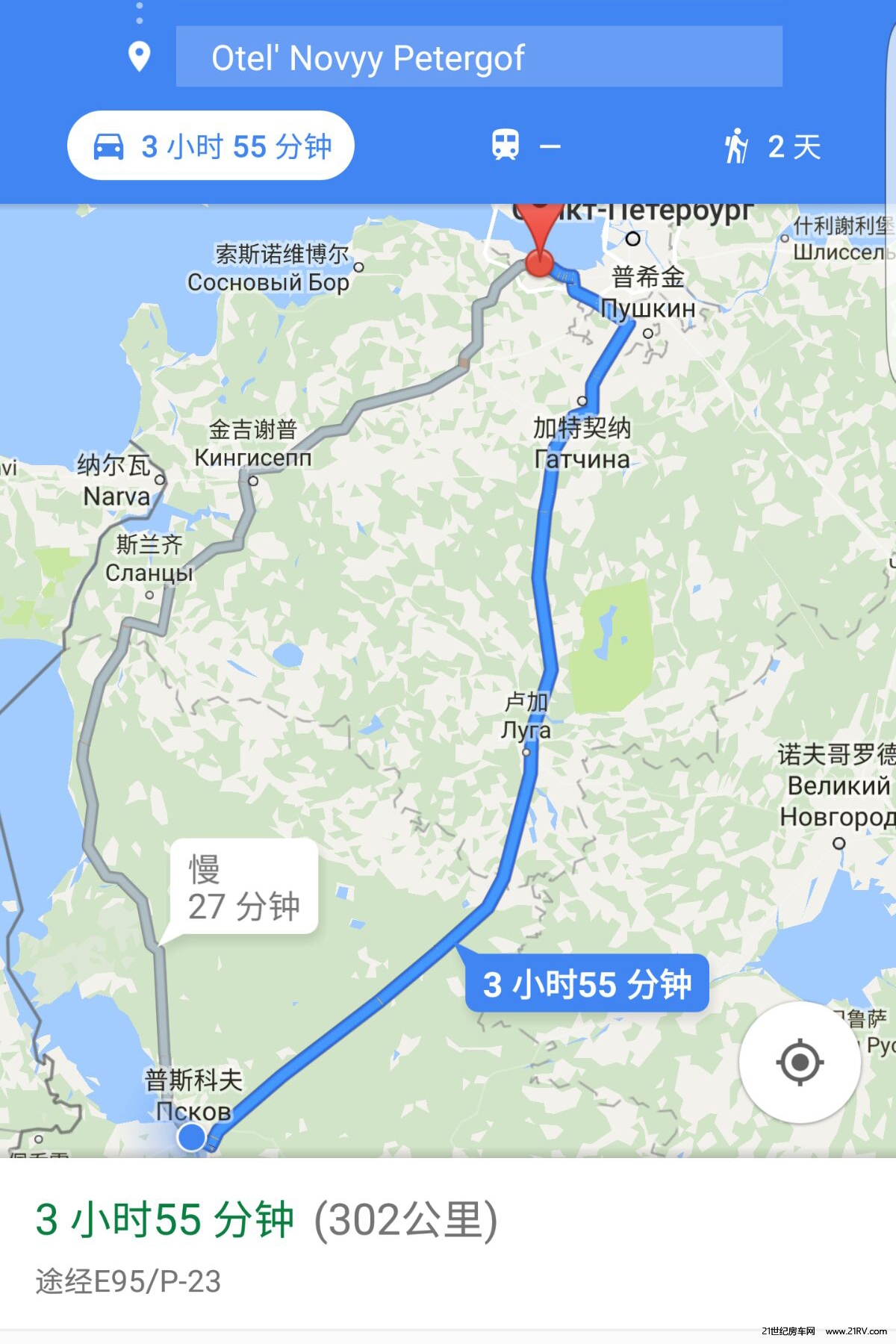The height and width of the screenshot is (1344, 896).
Task: Switch to walking mode 2 天
Action: 773,146
